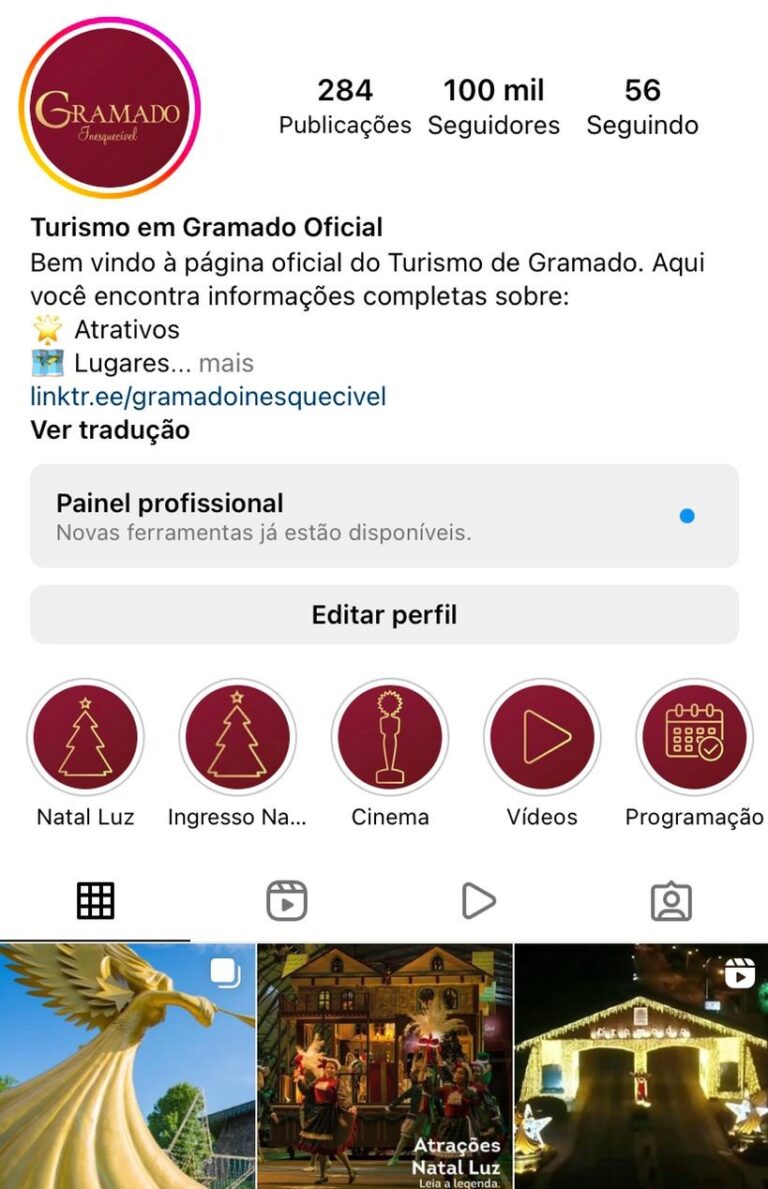Switch to the Reels tab
768x1189 pixels.
[x=287, y=901]
